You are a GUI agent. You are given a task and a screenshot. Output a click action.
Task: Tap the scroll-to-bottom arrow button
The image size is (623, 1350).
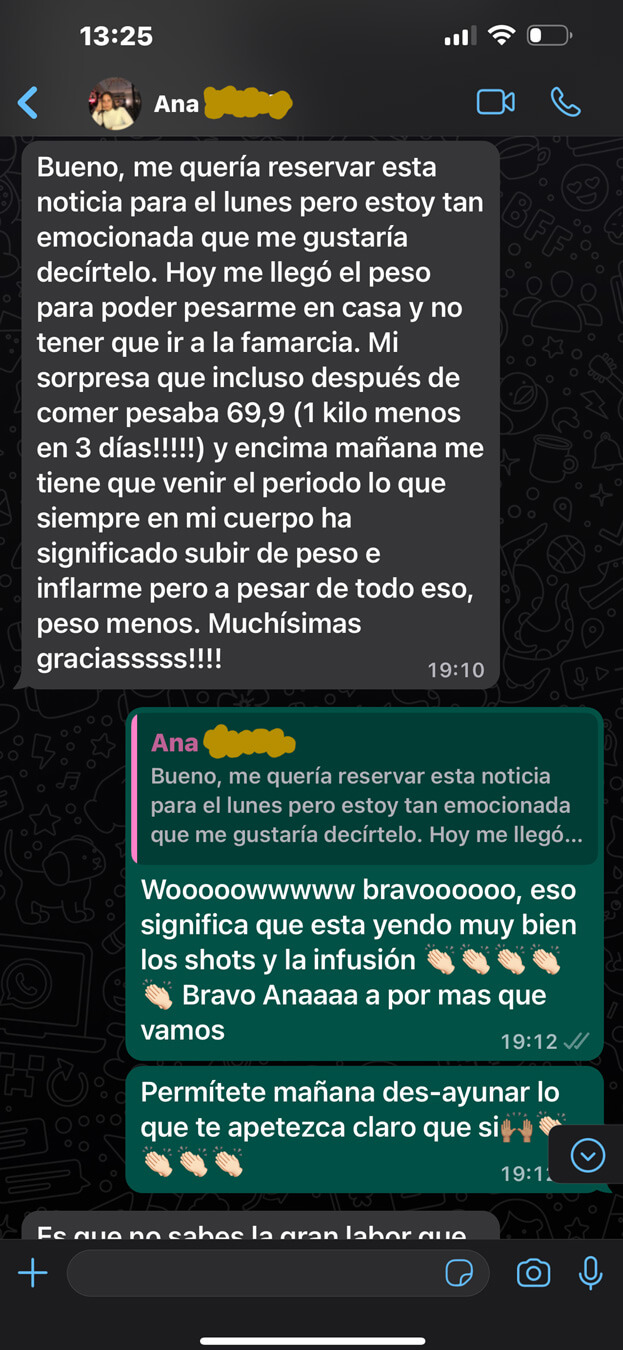(x=587, y=1156)
